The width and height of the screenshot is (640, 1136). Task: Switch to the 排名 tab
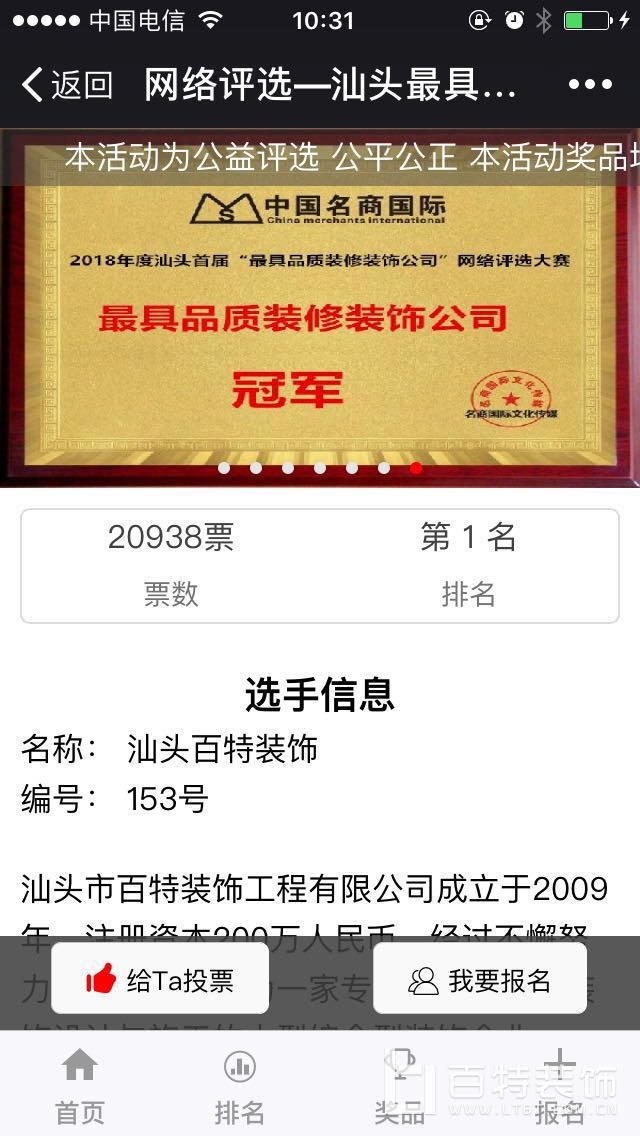tap(239, 1086)
